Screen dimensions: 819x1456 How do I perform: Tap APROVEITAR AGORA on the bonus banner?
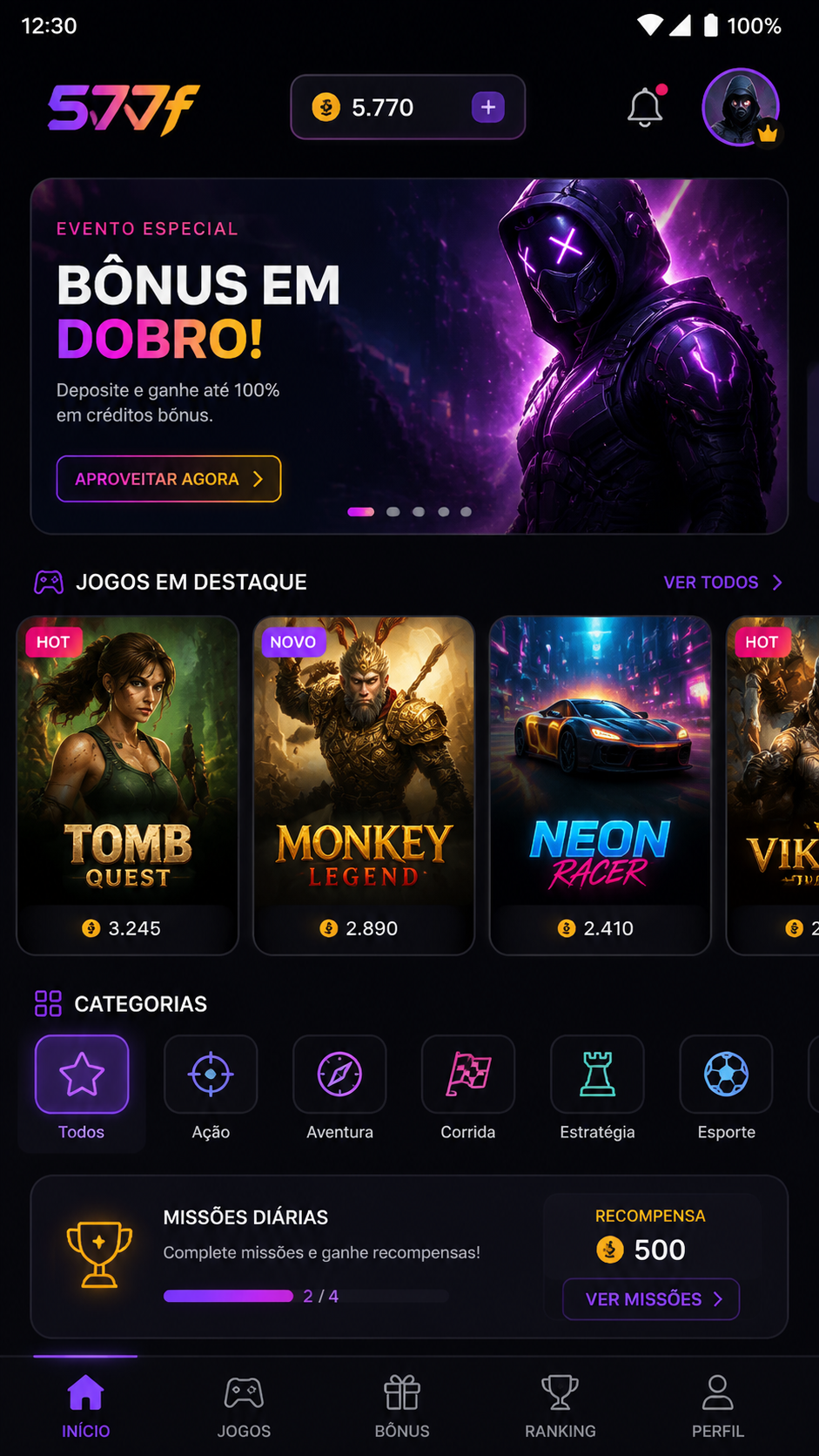[x=169, y=479]
